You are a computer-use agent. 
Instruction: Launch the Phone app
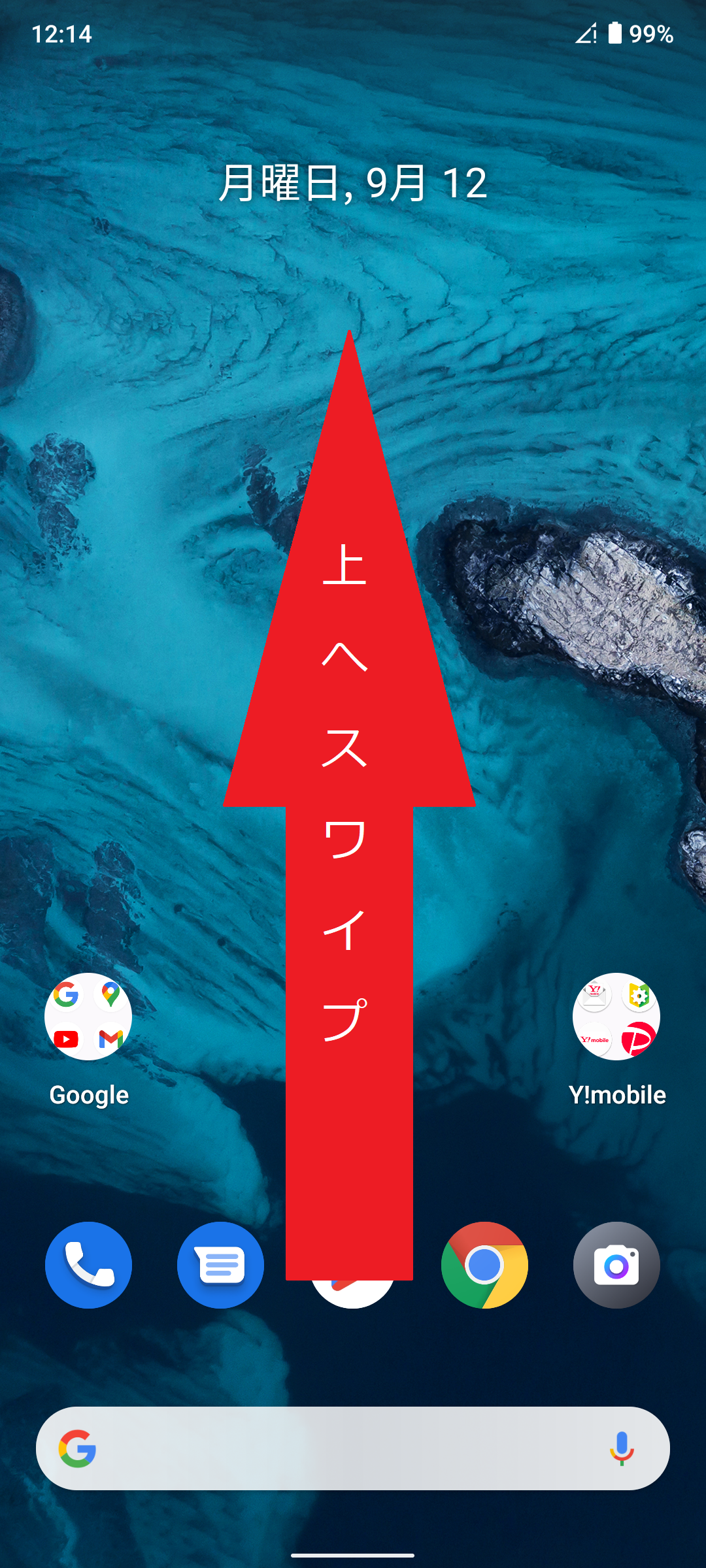(x=88, y=1265)
